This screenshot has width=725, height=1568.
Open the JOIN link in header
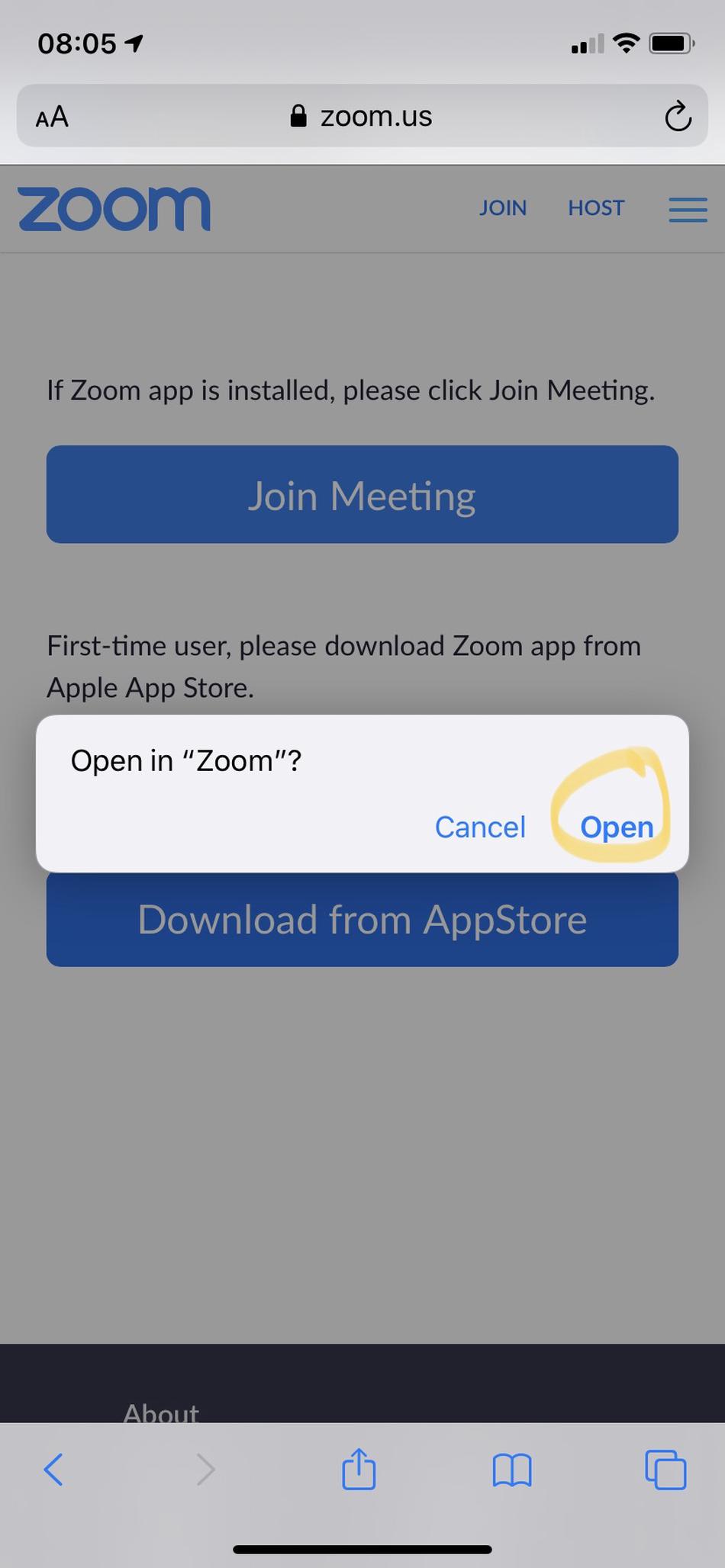(x=503, y=208)
